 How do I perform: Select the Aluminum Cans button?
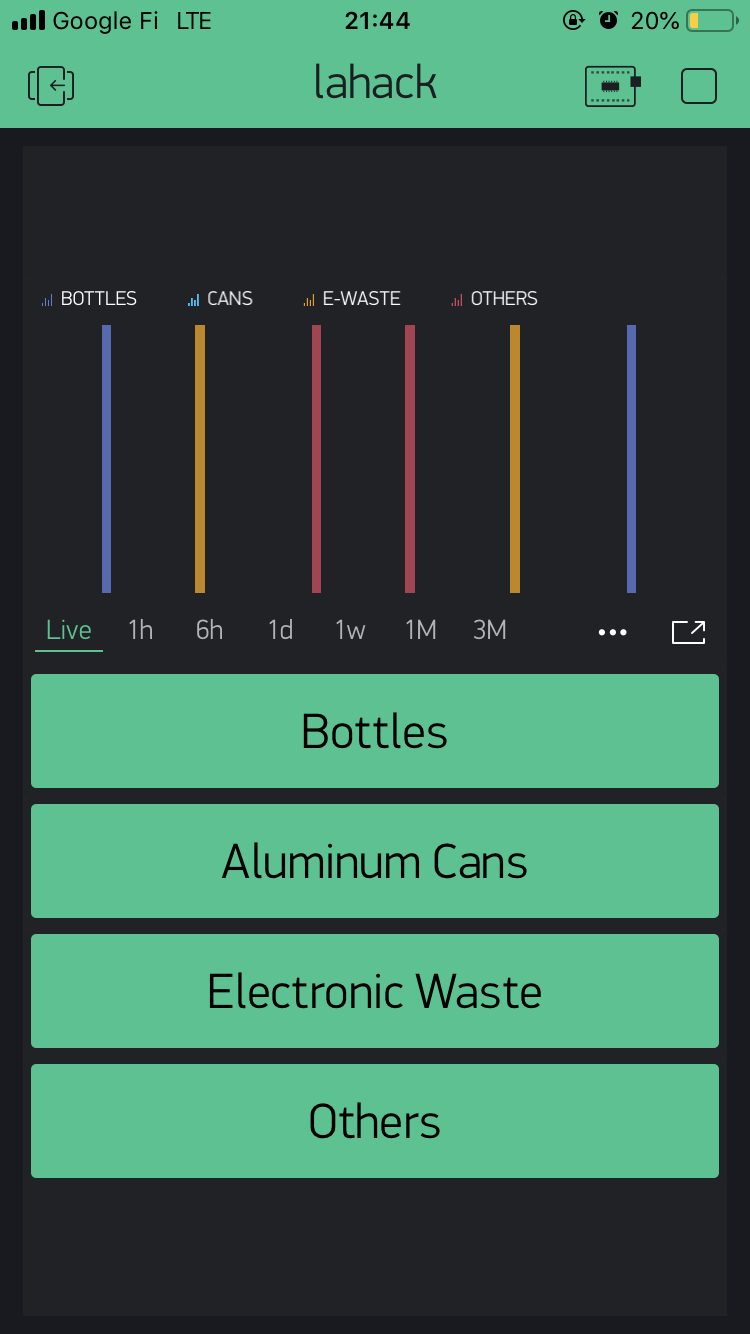375,861
